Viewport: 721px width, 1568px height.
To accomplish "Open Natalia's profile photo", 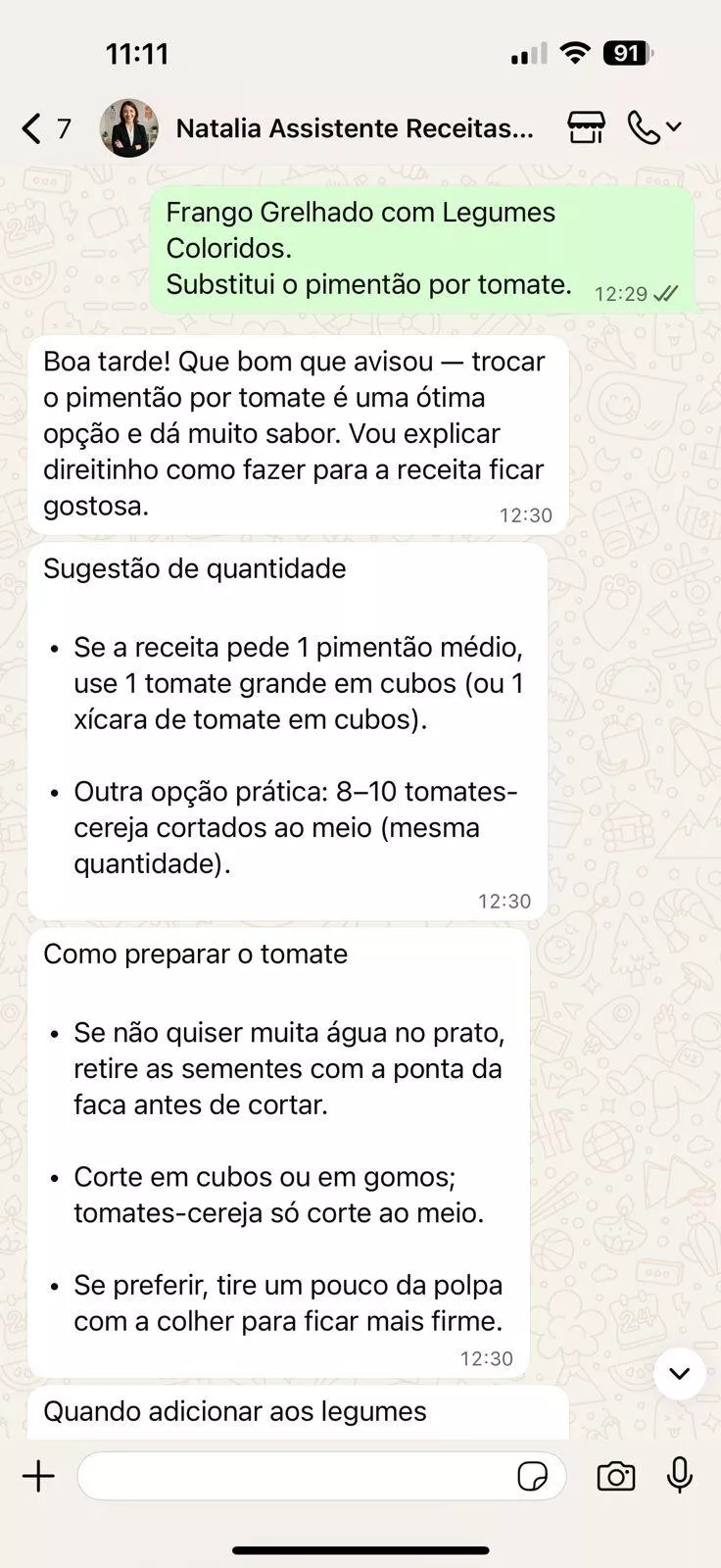I will point(129,128).
